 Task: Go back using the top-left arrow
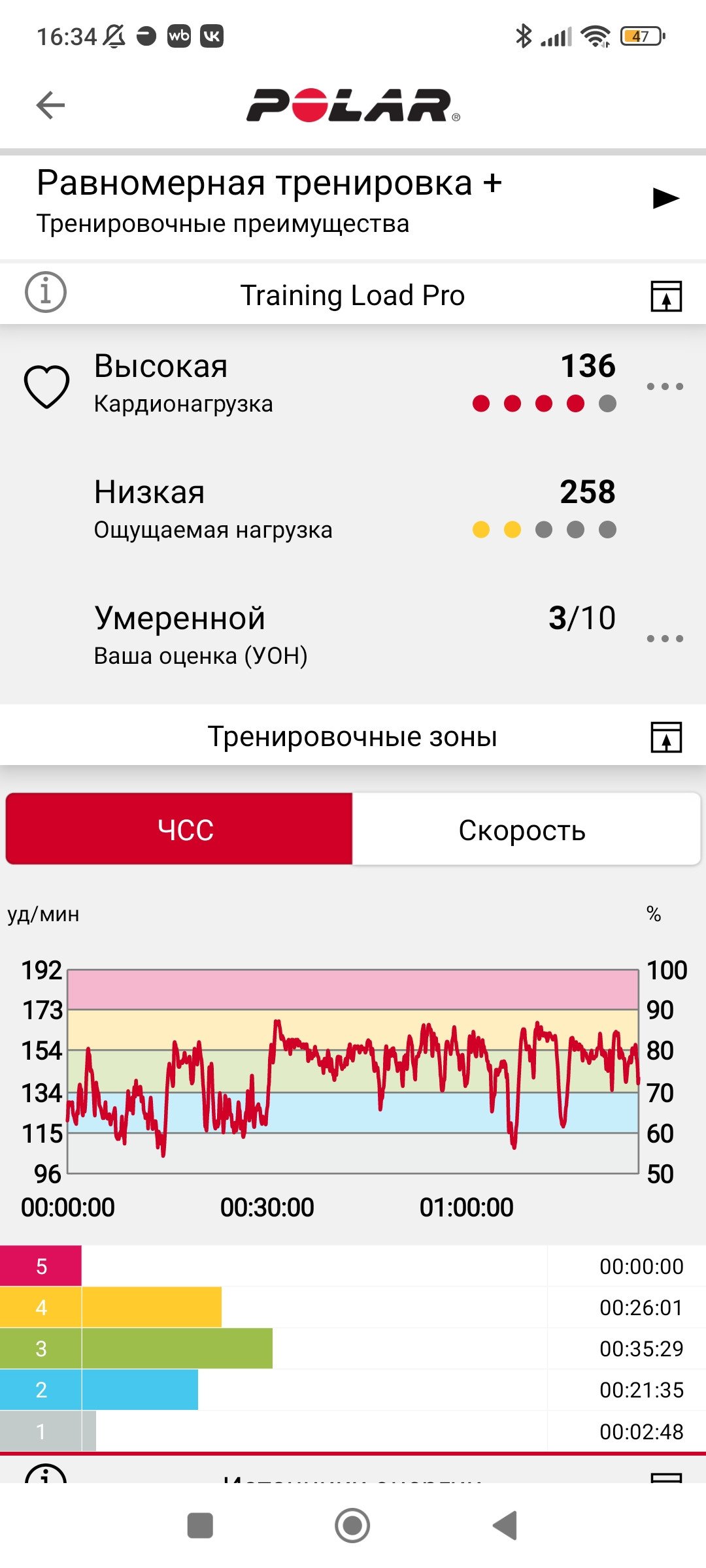point(50,105)
